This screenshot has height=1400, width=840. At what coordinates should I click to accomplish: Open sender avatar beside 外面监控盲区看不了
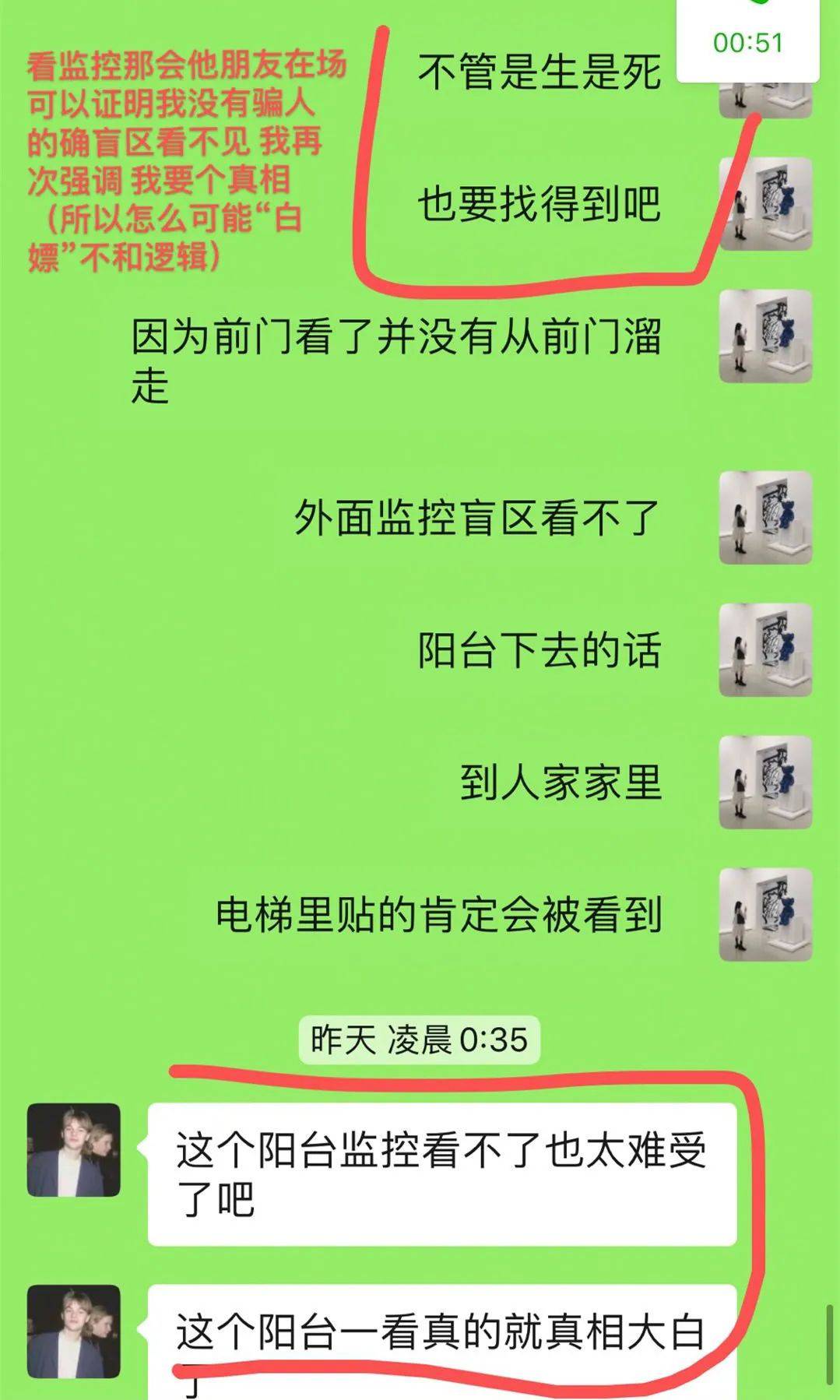click(x=765, y=517)
